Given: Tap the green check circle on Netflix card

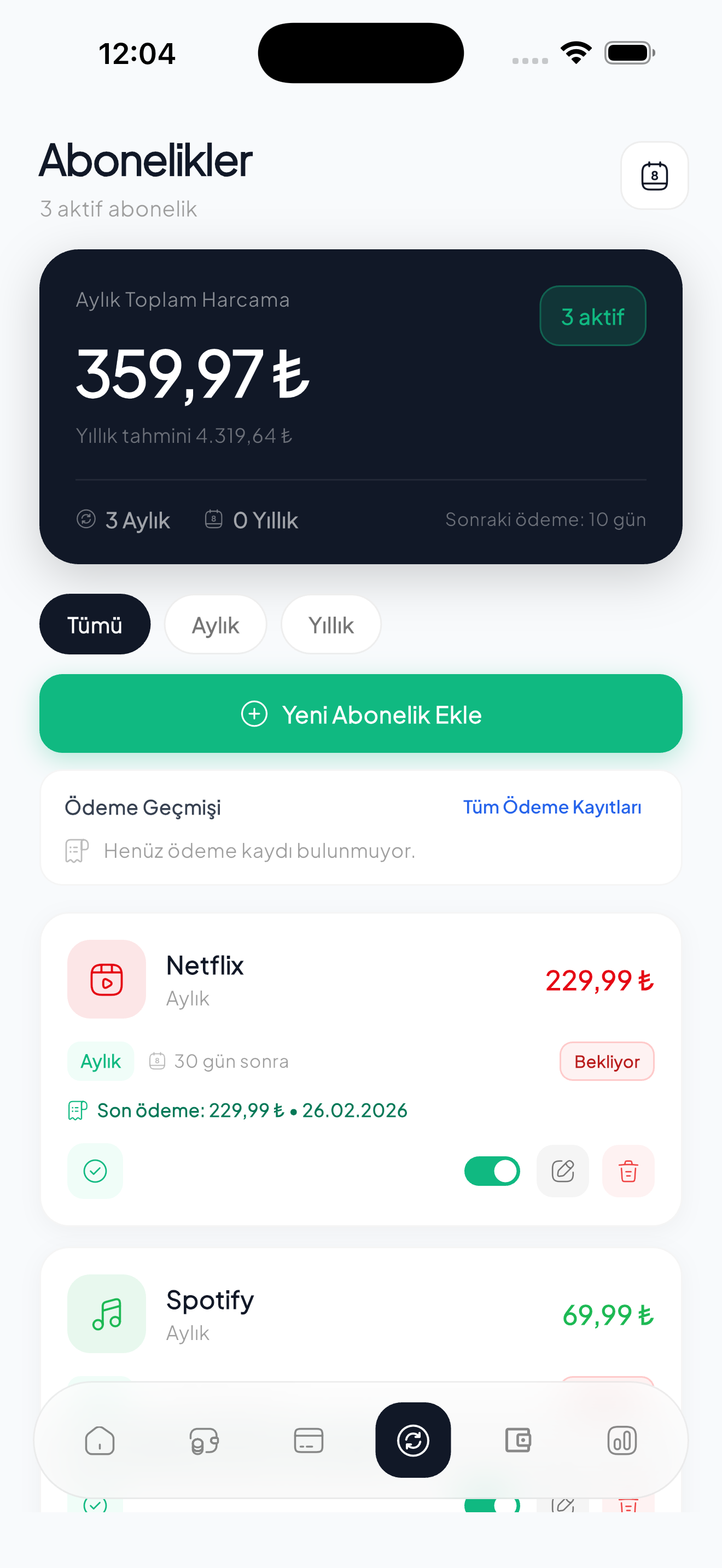Looking at the screenshot, I should click(95, 1171).
